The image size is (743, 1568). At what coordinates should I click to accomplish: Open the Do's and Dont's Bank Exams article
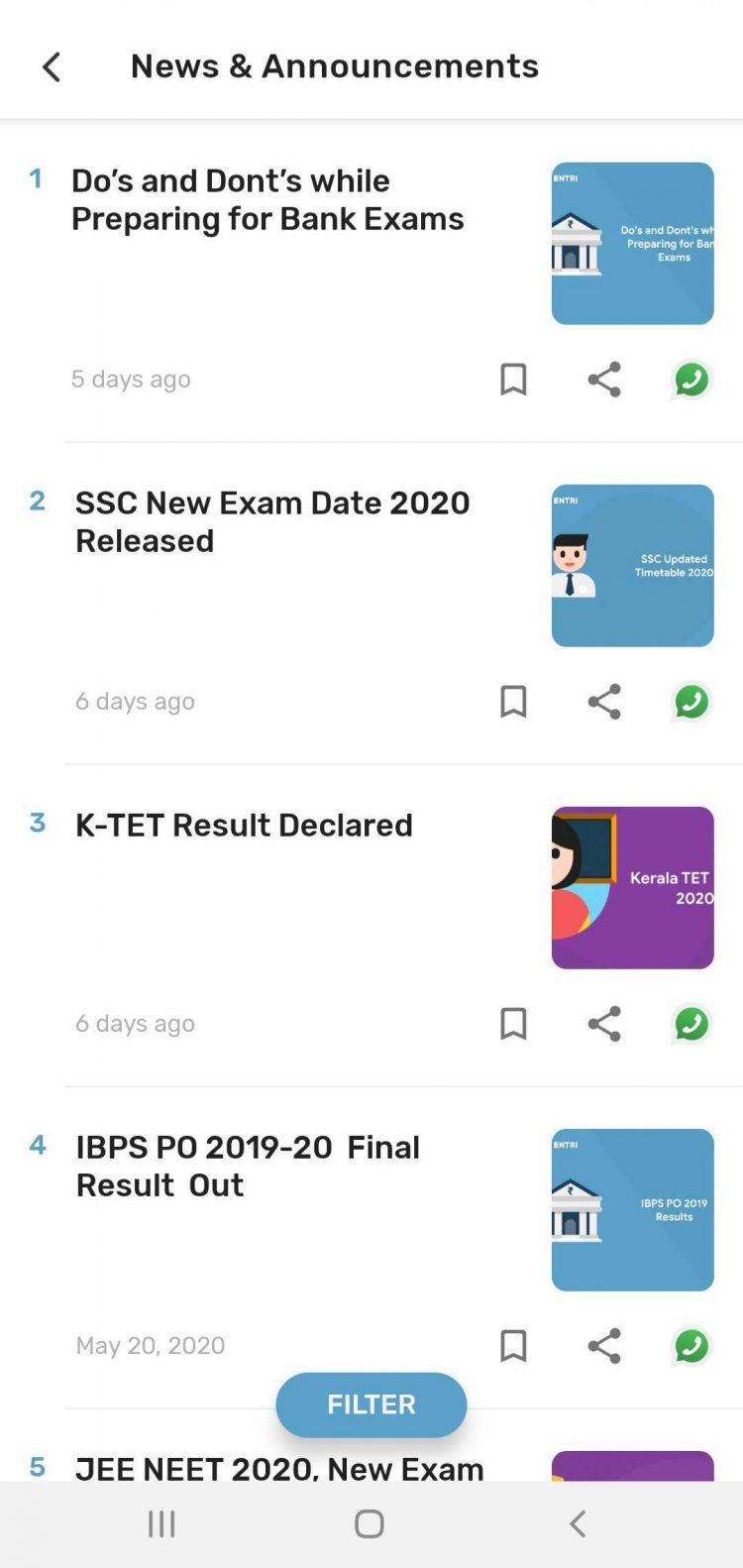[x=269, y=199]
